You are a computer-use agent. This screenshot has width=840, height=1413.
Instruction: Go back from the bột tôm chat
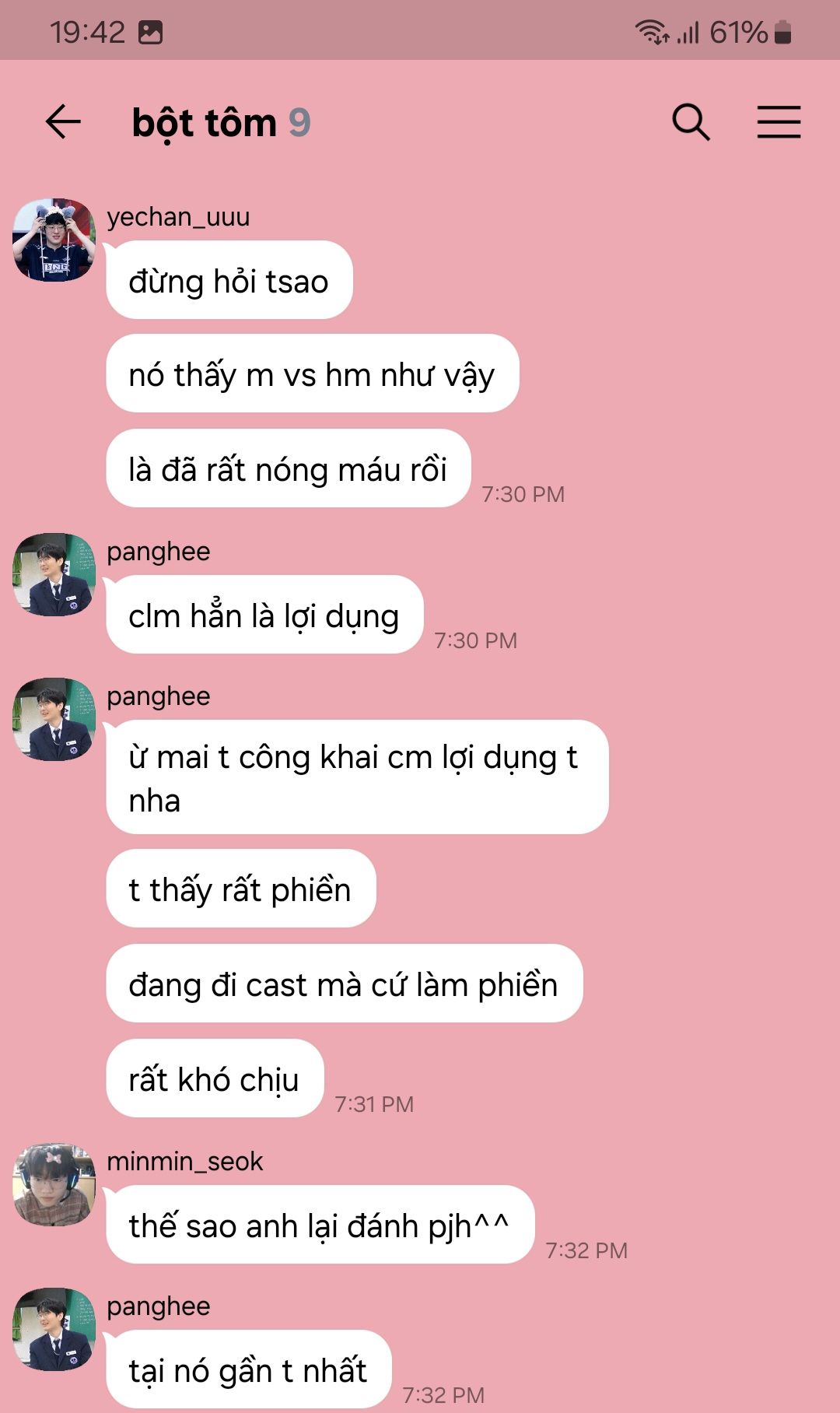[63, 122]
